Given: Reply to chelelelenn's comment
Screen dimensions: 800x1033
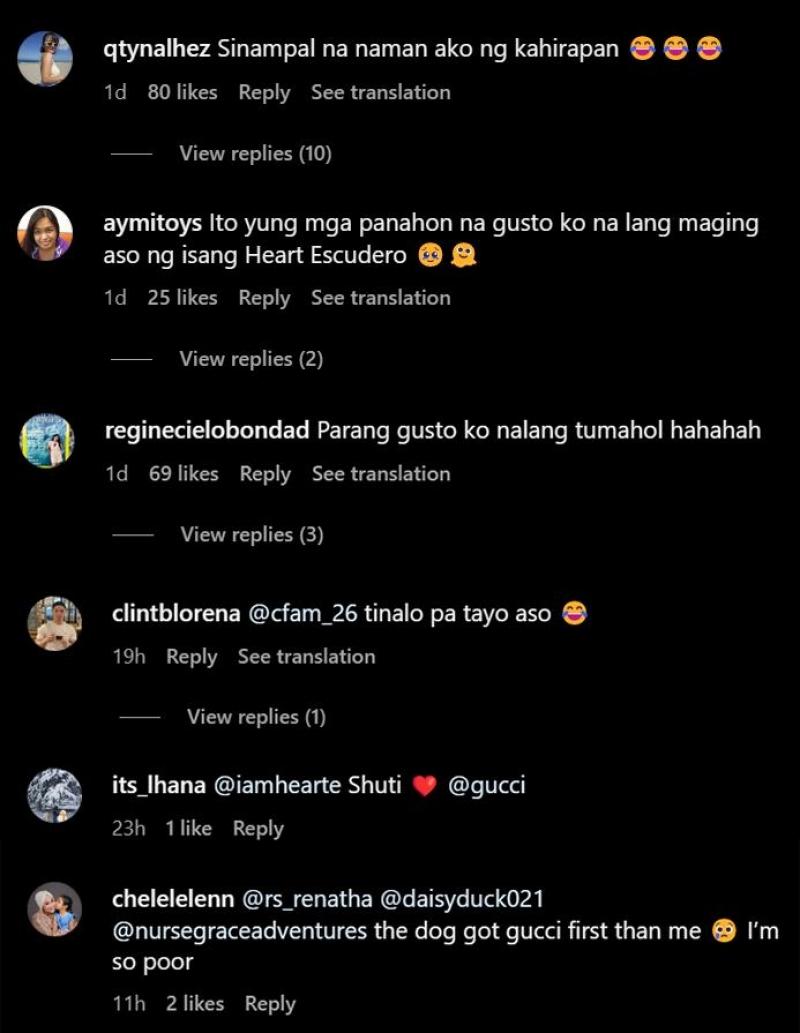Looking at the screenshot, I should [x=270, y=1003].
